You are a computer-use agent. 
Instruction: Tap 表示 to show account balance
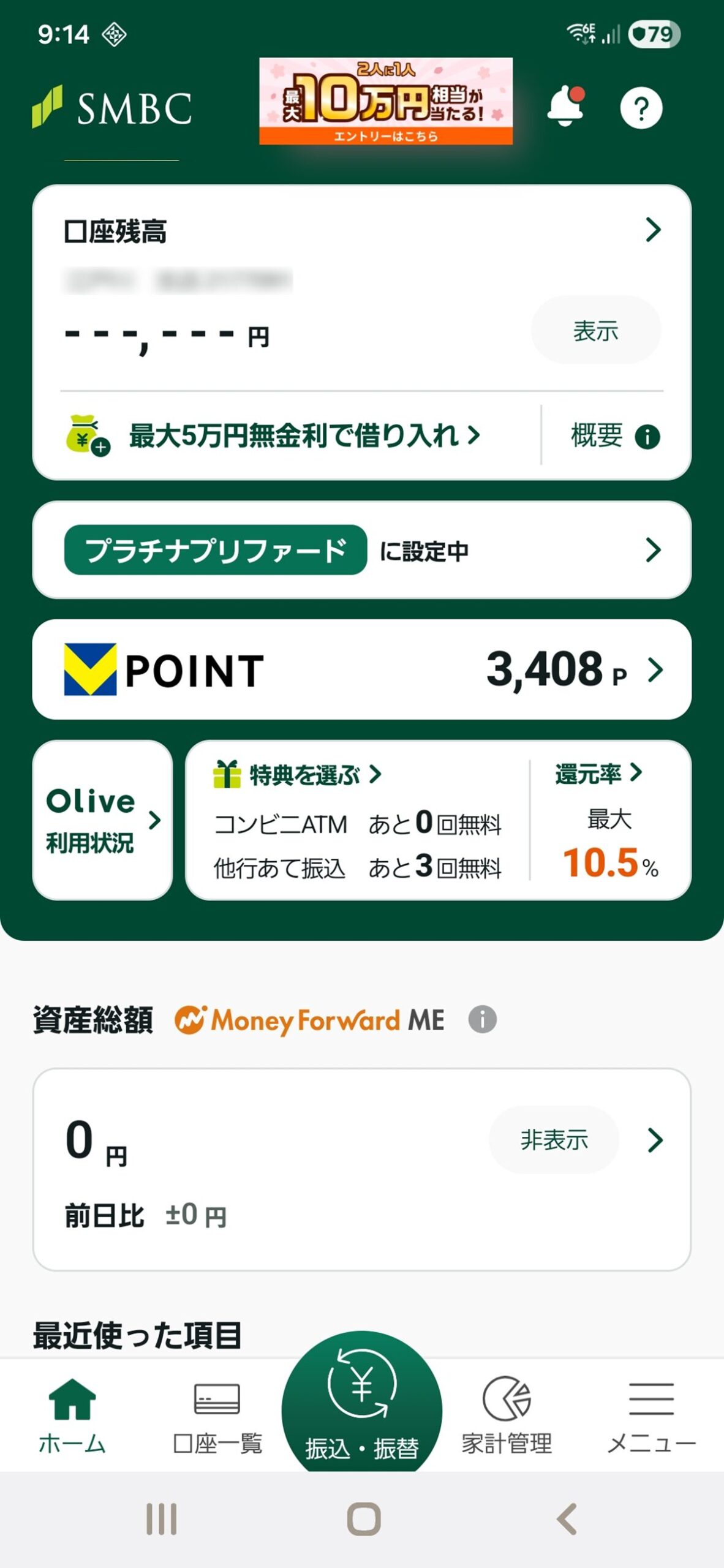point(595,331)
